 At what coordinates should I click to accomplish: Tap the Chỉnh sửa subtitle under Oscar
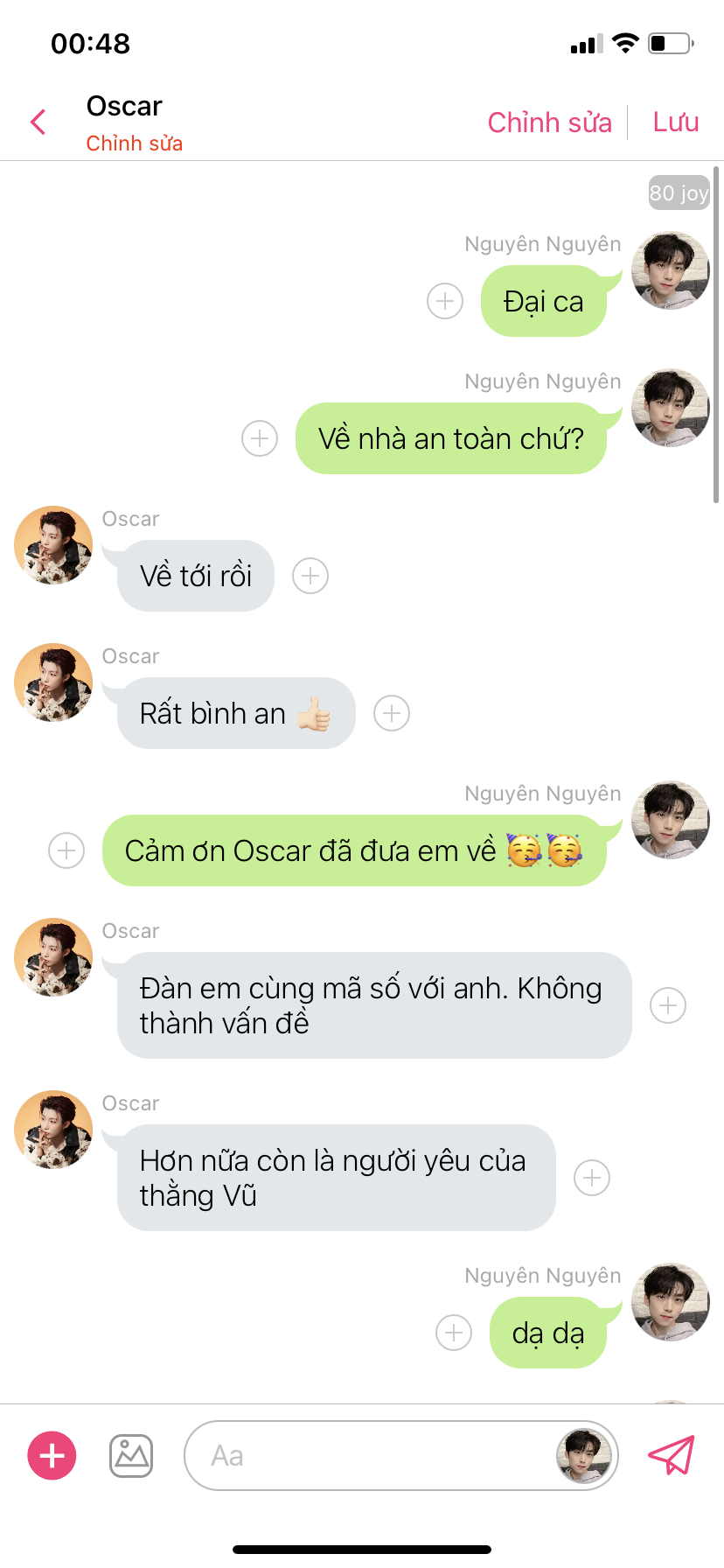pos(135,143)
